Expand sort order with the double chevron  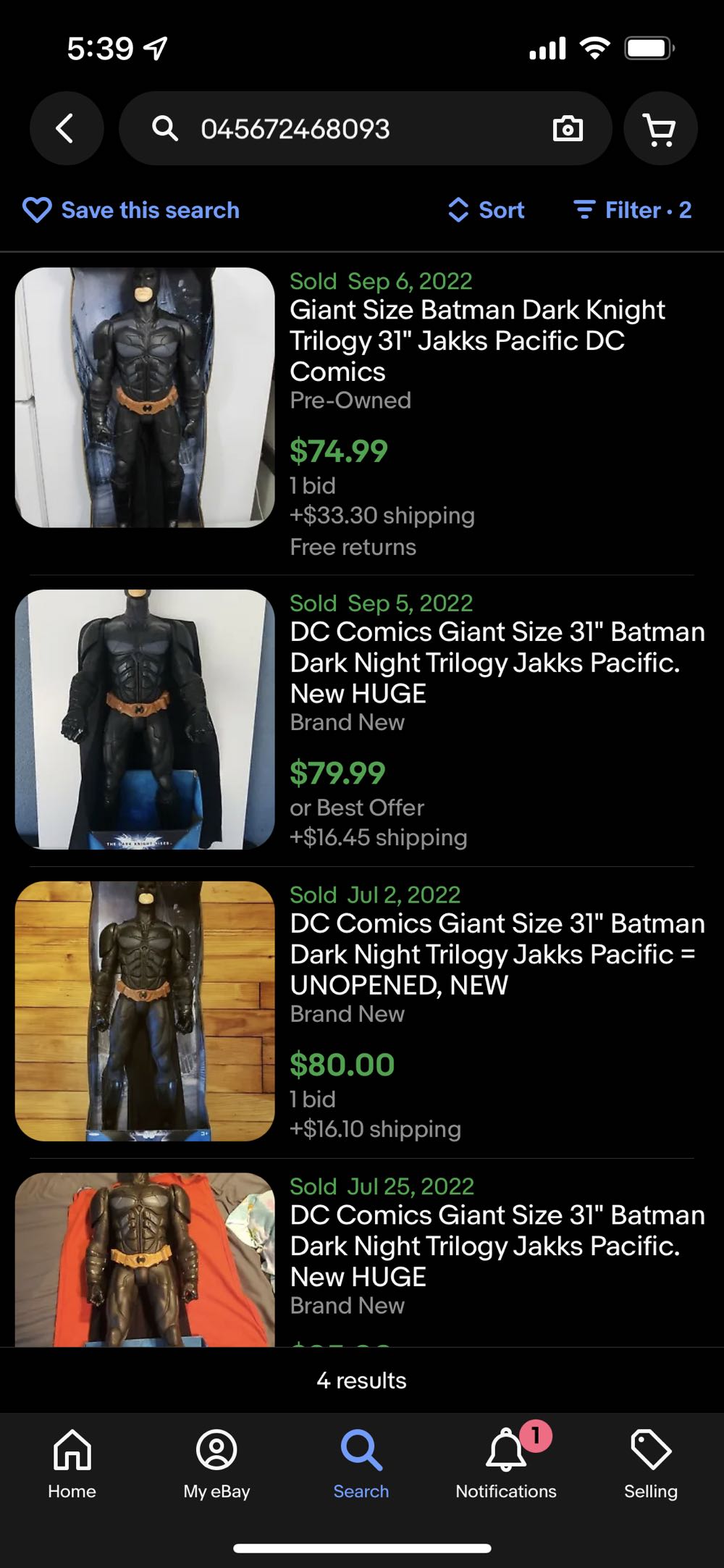458,210
